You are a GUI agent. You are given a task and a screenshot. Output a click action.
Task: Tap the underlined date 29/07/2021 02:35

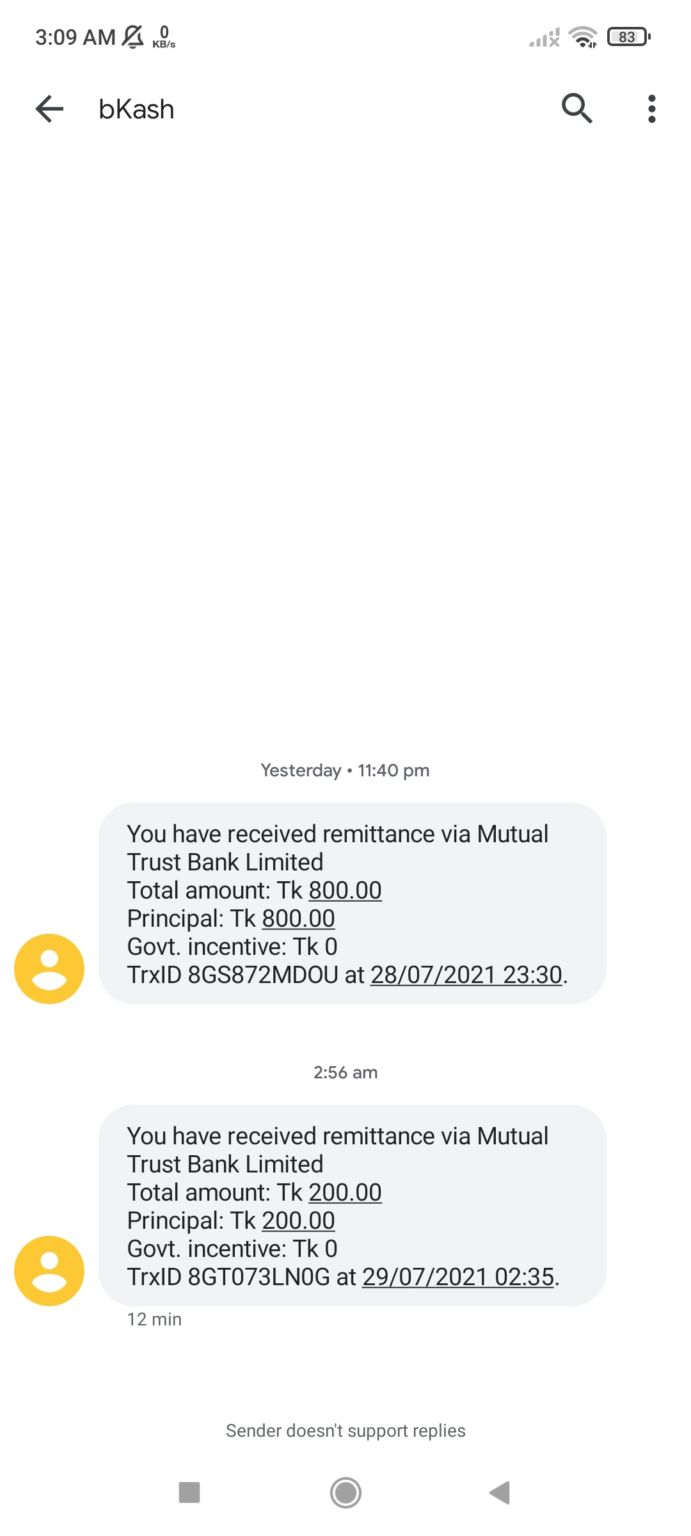pyautogui.click(x=458, y=1277)
